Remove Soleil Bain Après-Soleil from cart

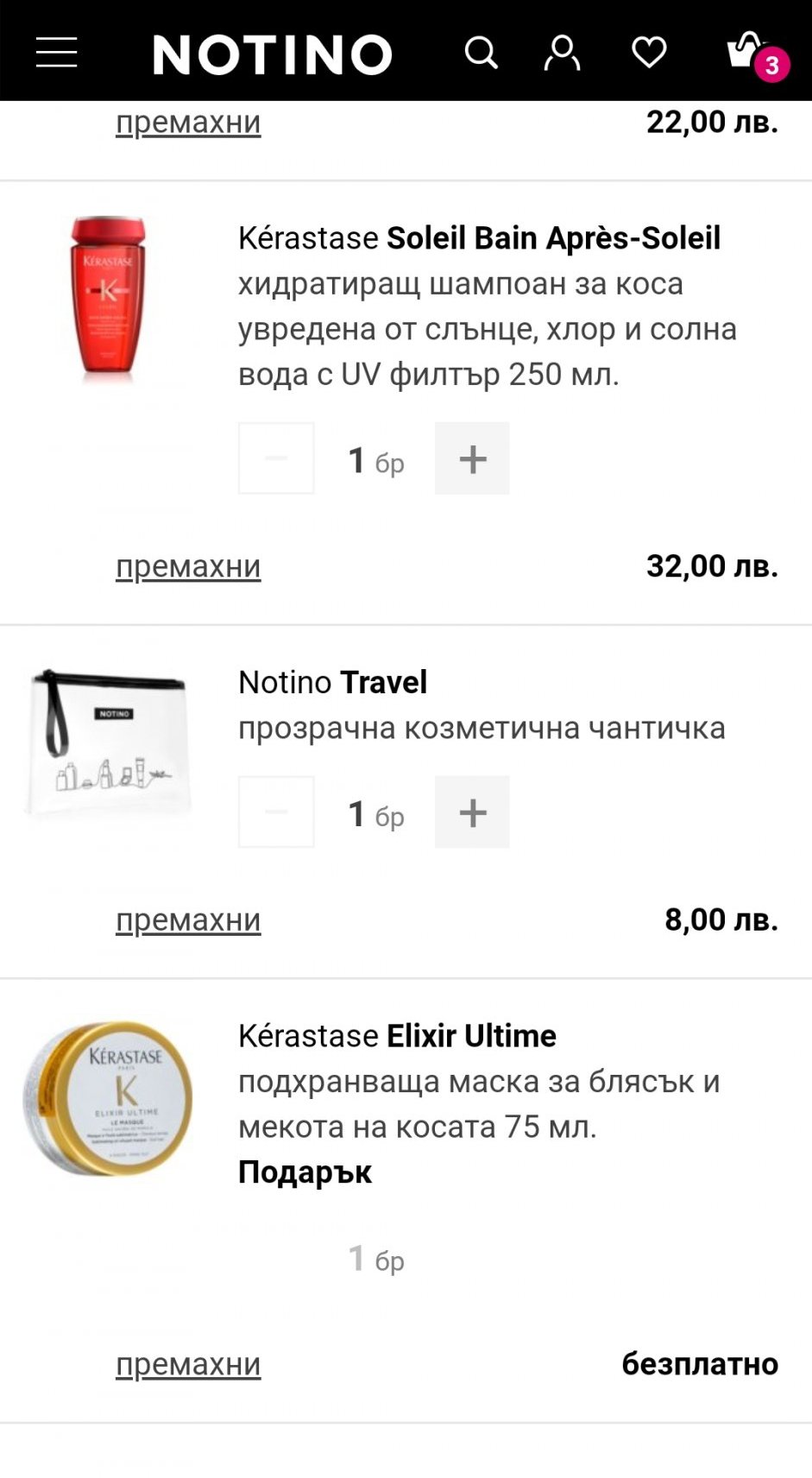click(188, 566)
